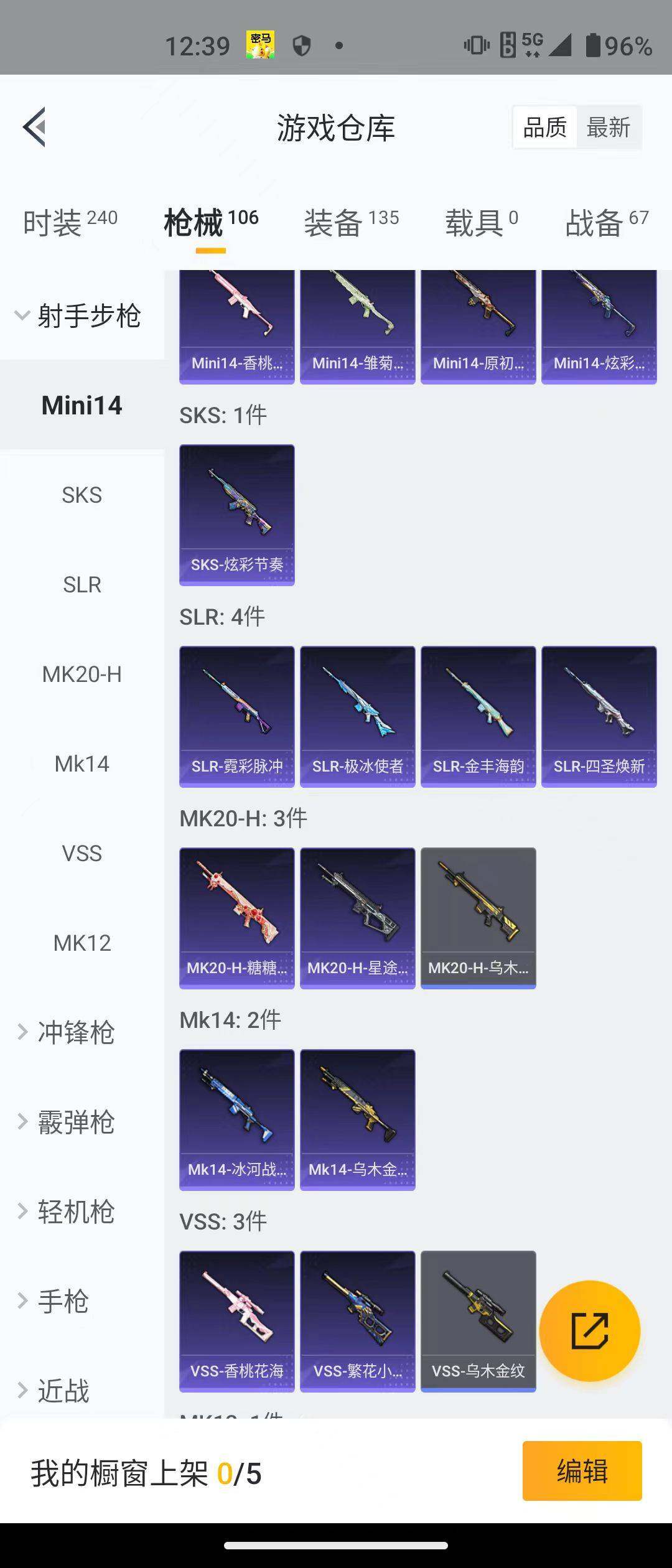Switch to the 战备 tab

pyautogui.click(x=607, y=223)
